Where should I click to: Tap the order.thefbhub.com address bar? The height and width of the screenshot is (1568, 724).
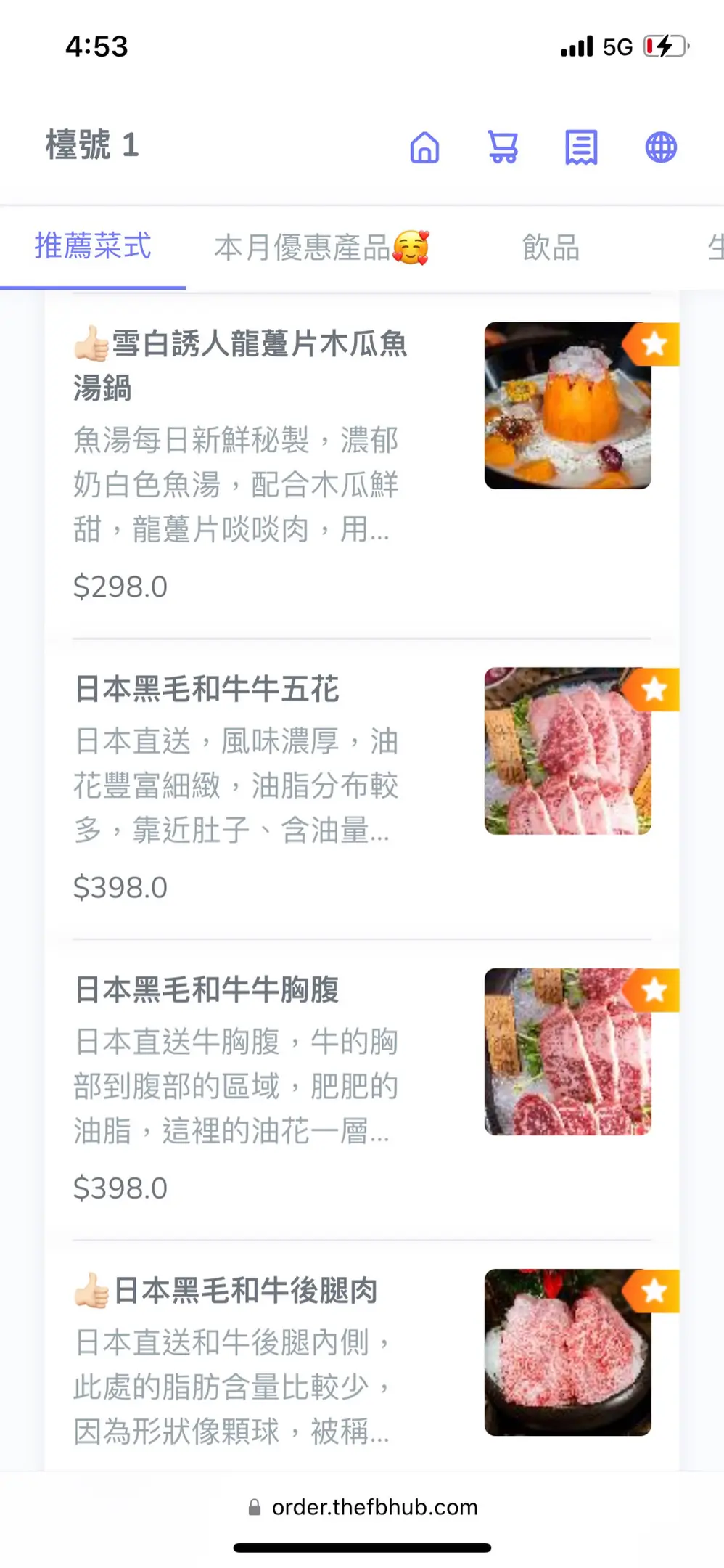pos(363,1507)
